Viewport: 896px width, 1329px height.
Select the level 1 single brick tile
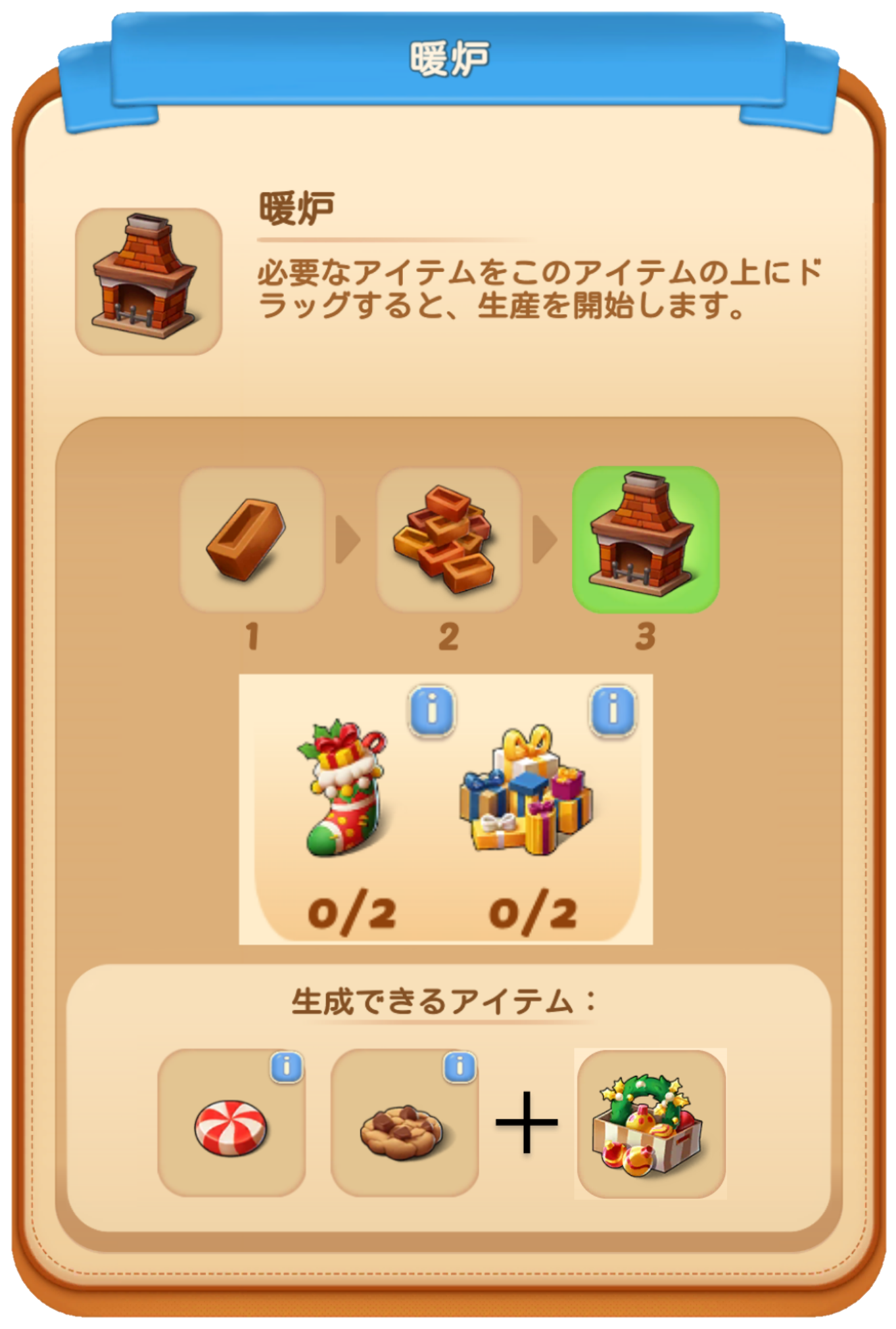point(252,540)
